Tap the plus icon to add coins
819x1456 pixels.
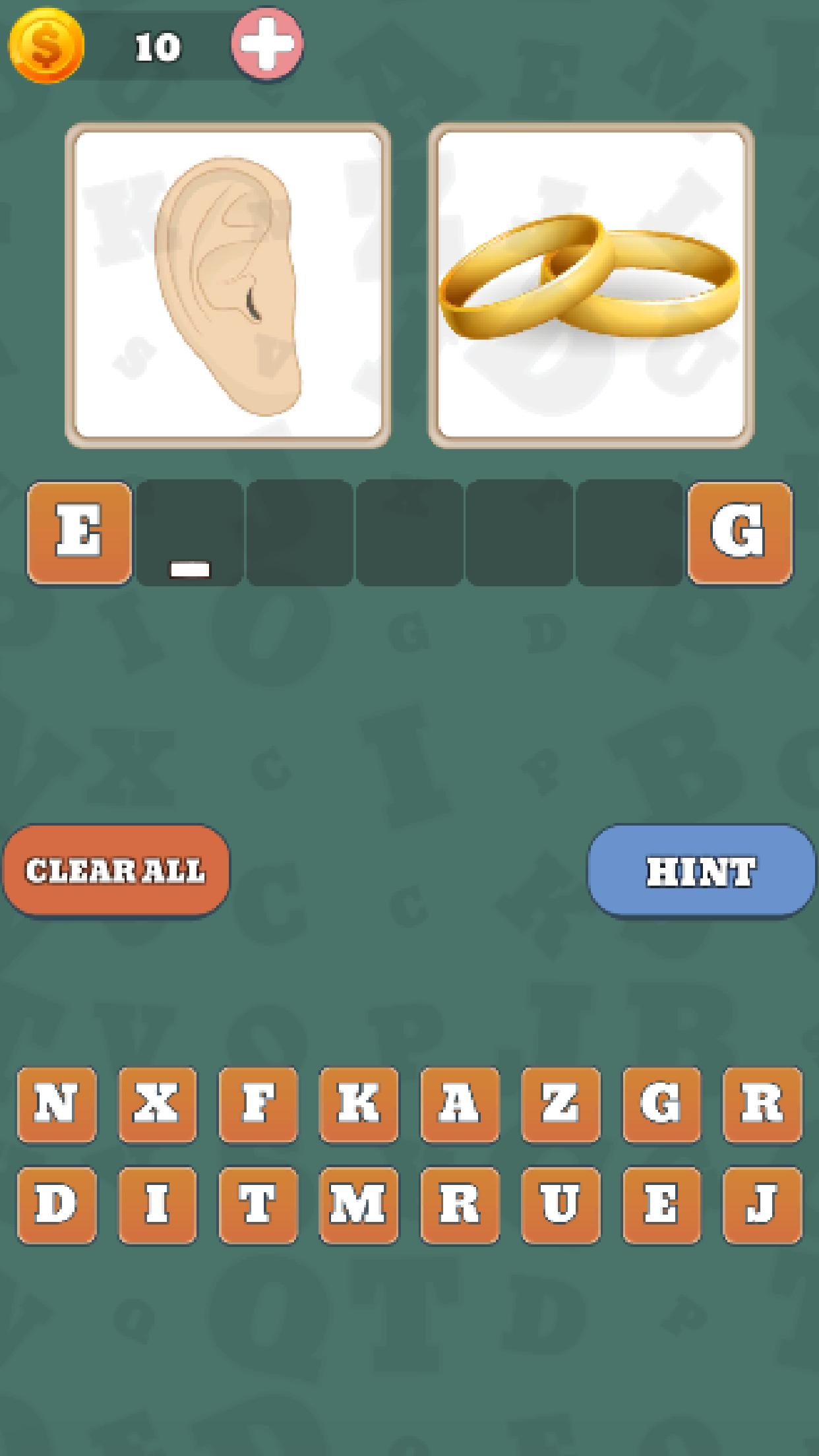click(x=267, y=45)
